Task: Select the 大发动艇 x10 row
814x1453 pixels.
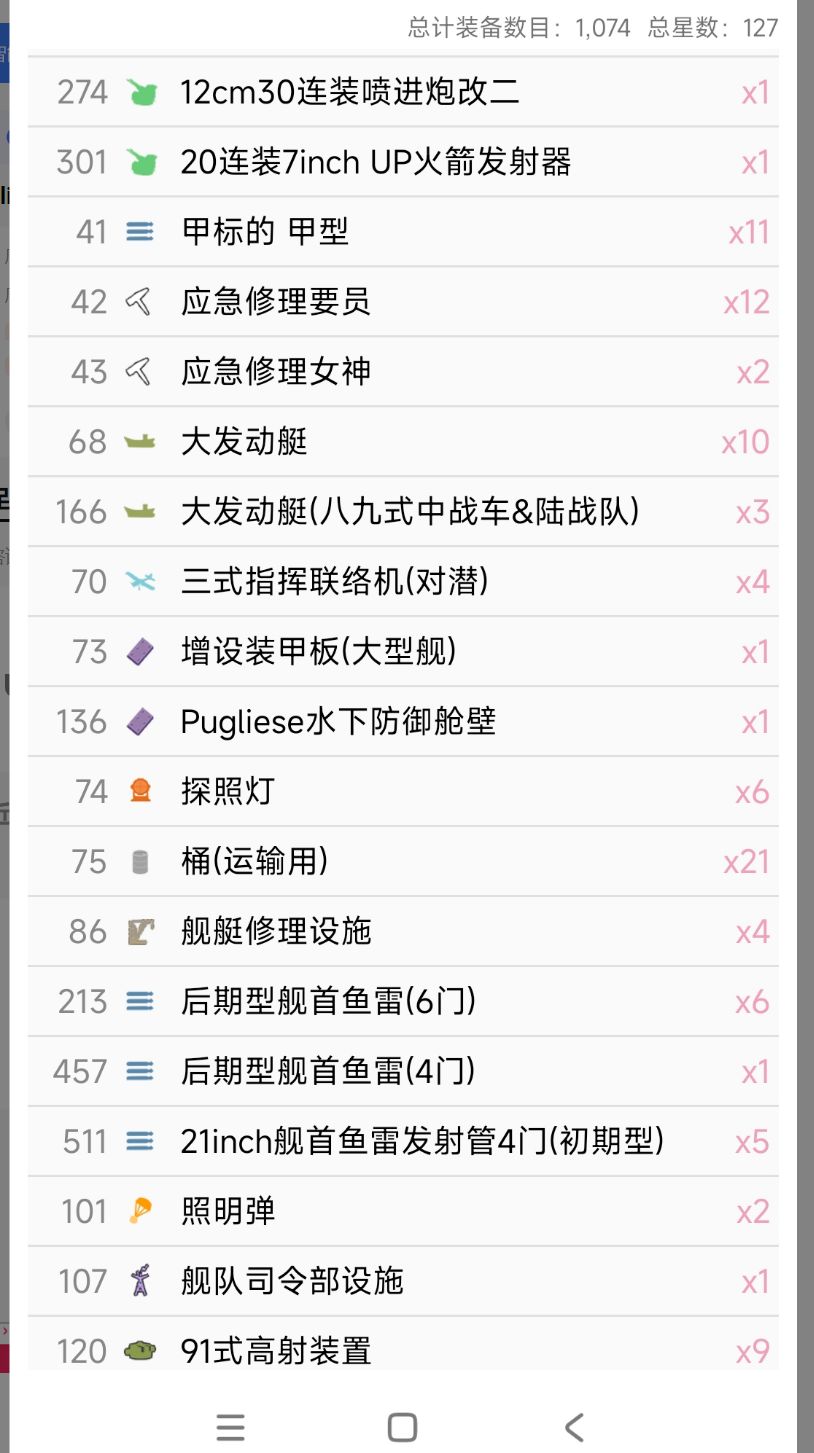Action: click(402, 441)
